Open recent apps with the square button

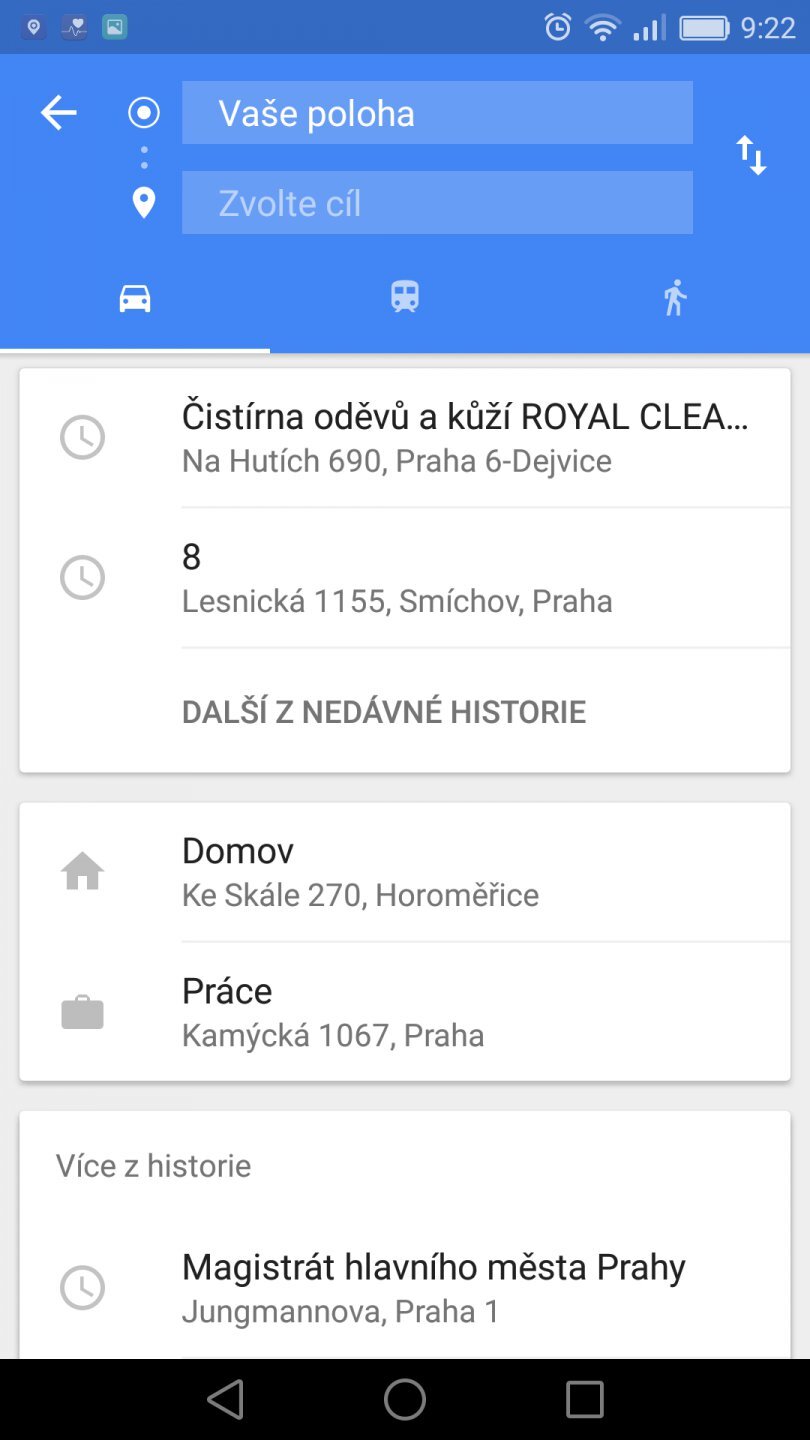pos(584,1399)
